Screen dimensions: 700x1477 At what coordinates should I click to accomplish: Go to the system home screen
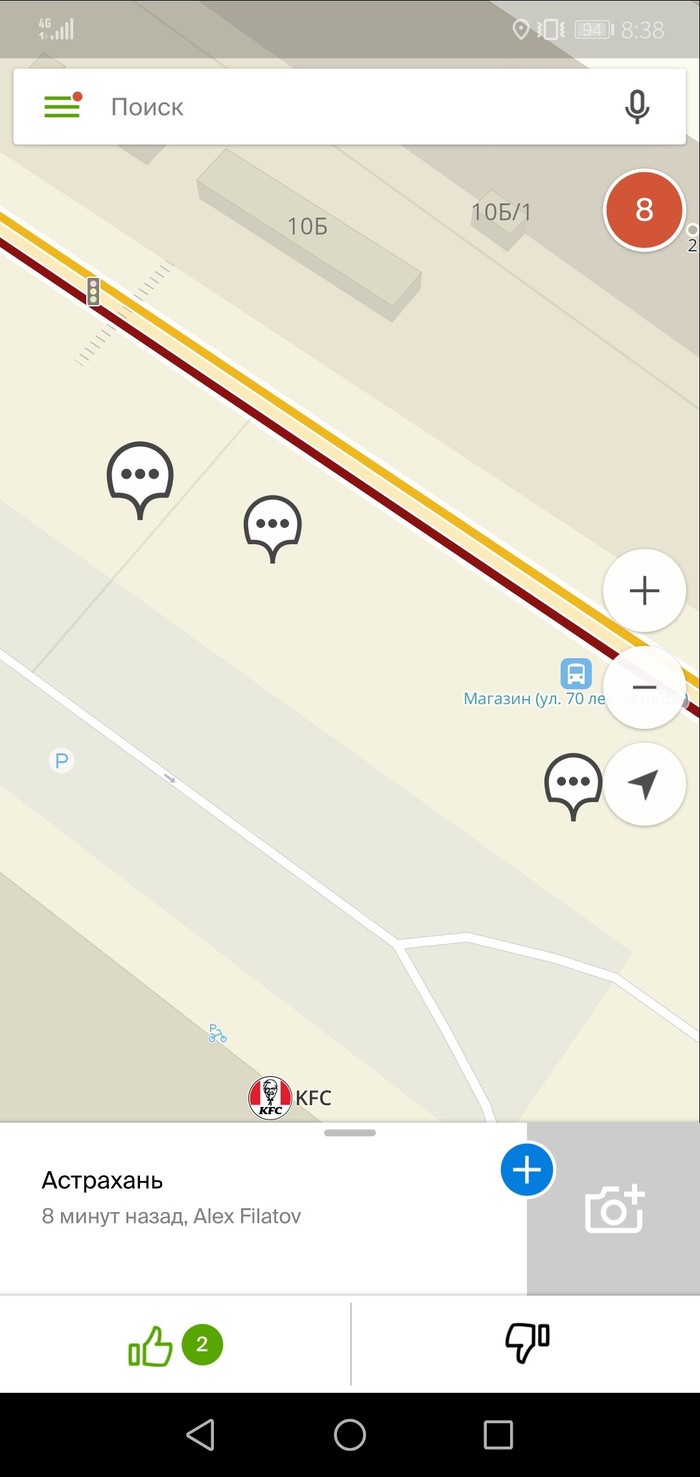[x=350, y=1435]
